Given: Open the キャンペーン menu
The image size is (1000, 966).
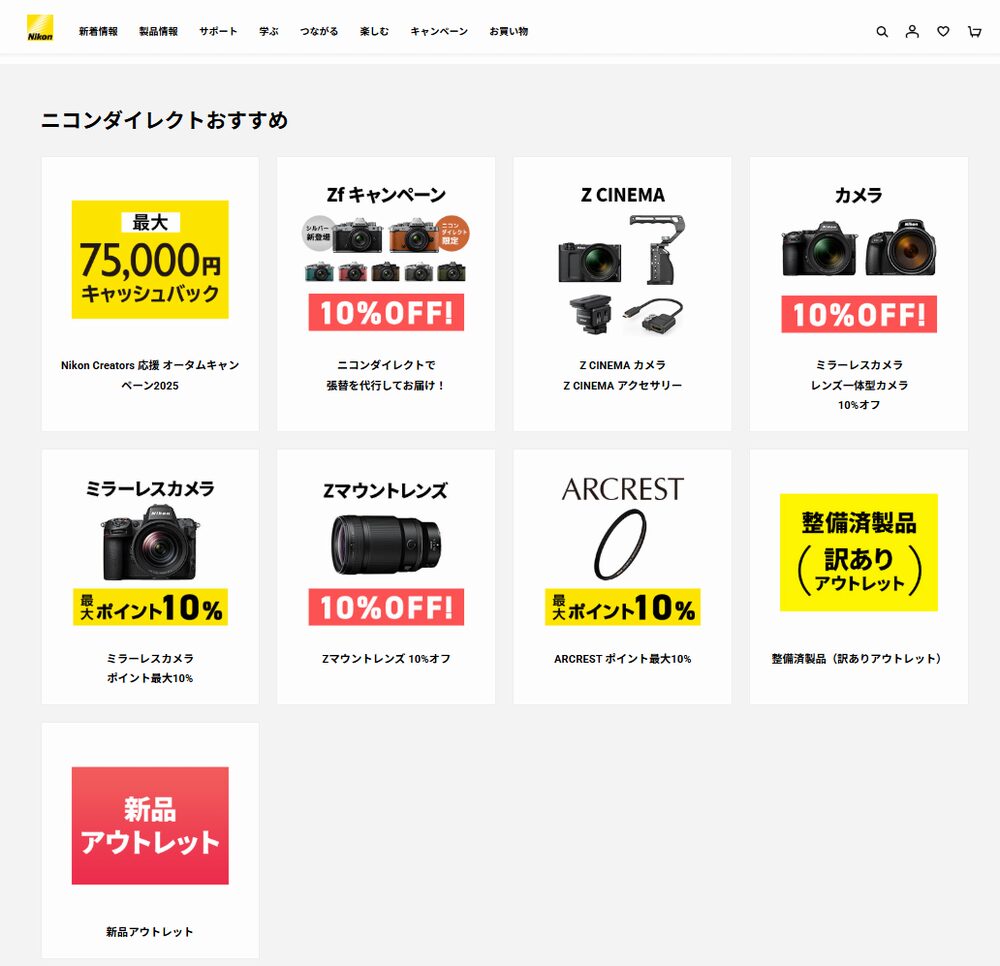Looking at the screenshot, I should click(x=439, y=32).
